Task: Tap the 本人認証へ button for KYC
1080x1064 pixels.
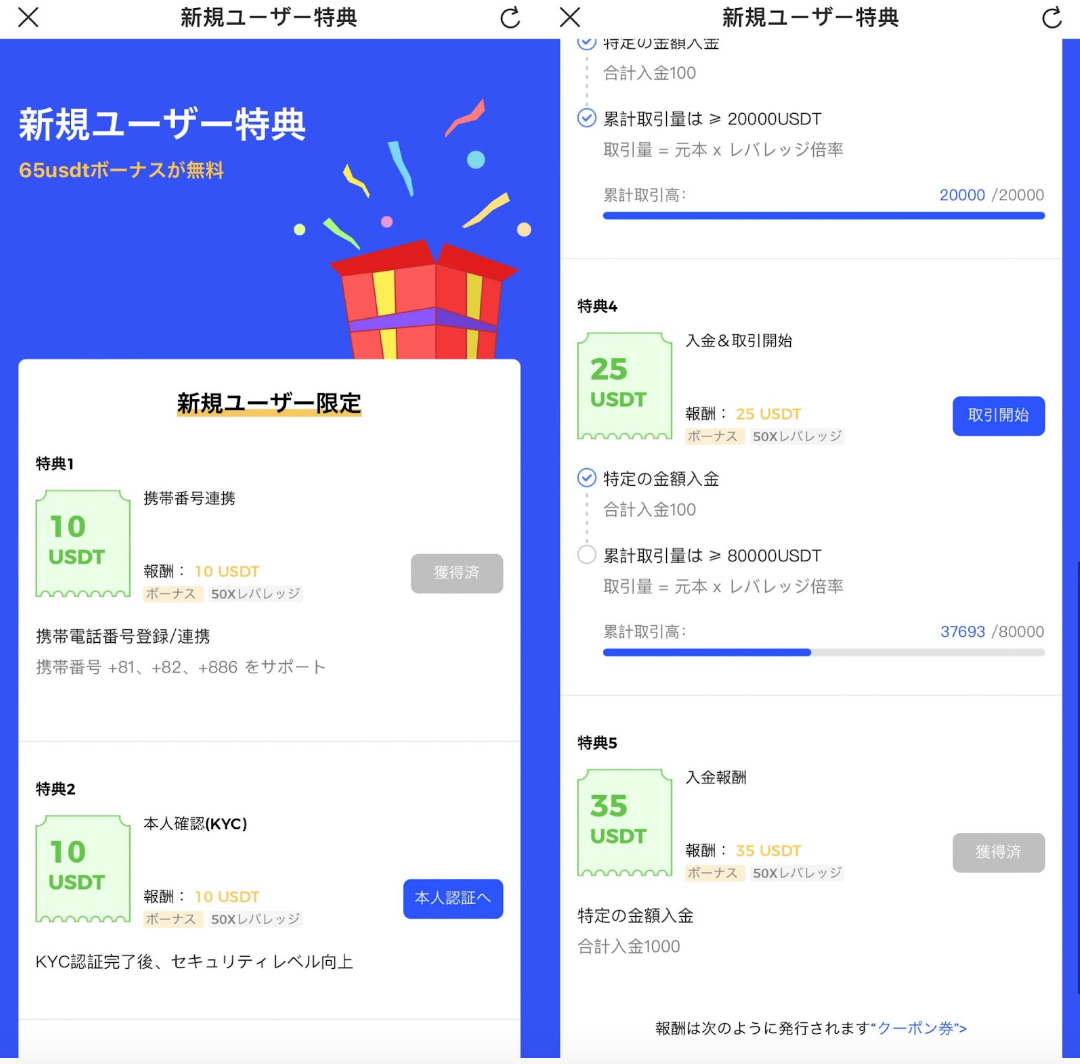Action: pyautogui.click(x=453, y=898)
